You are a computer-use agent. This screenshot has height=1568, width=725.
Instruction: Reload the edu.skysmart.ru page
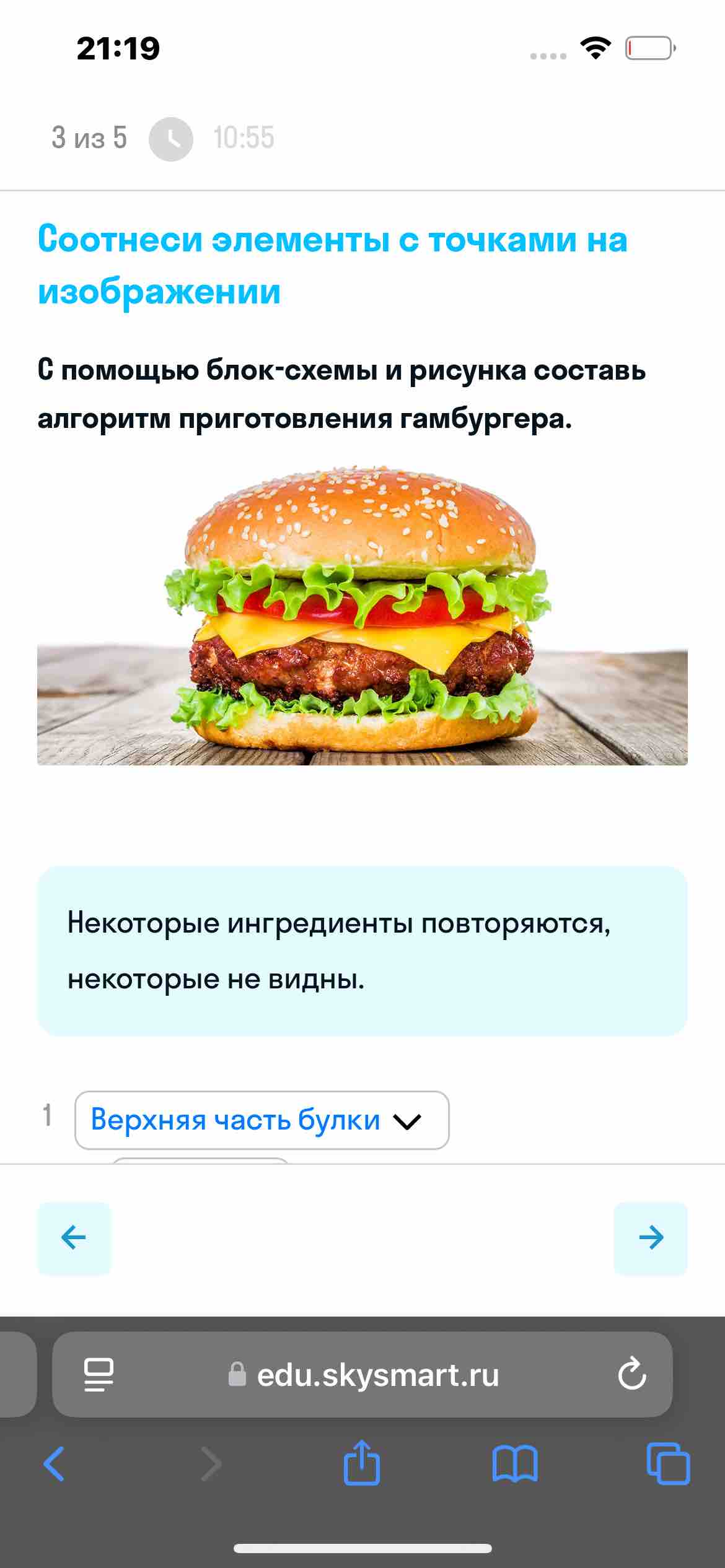point(632,1374)
